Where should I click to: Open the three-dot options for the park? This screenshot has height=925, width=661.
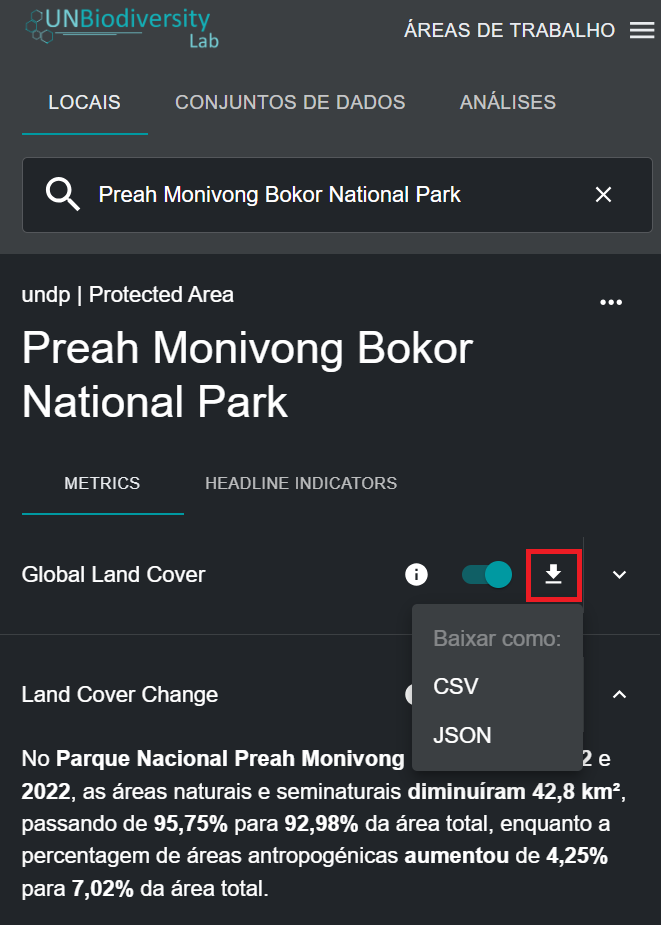point(610,303)
